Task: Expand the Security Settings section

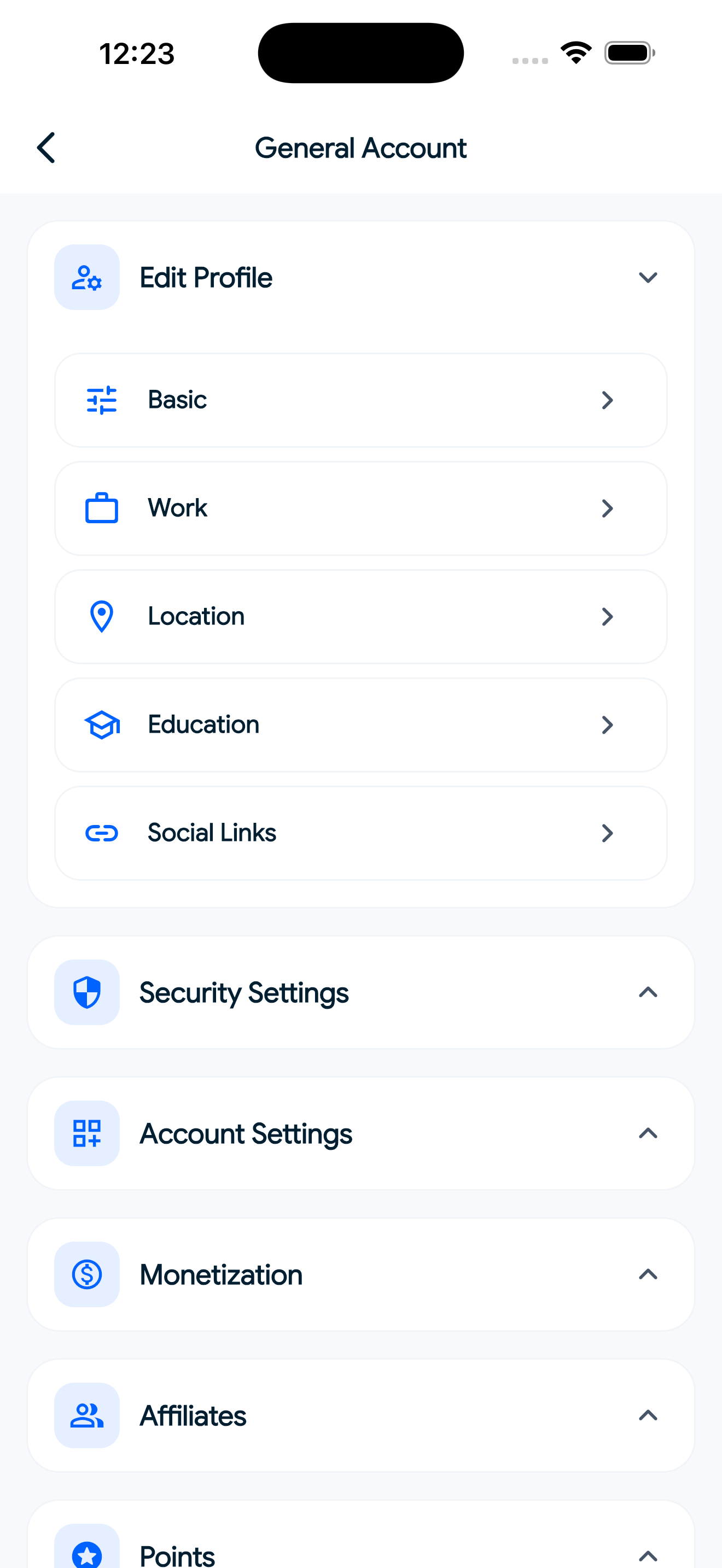Action: click(x=648, y=992)
